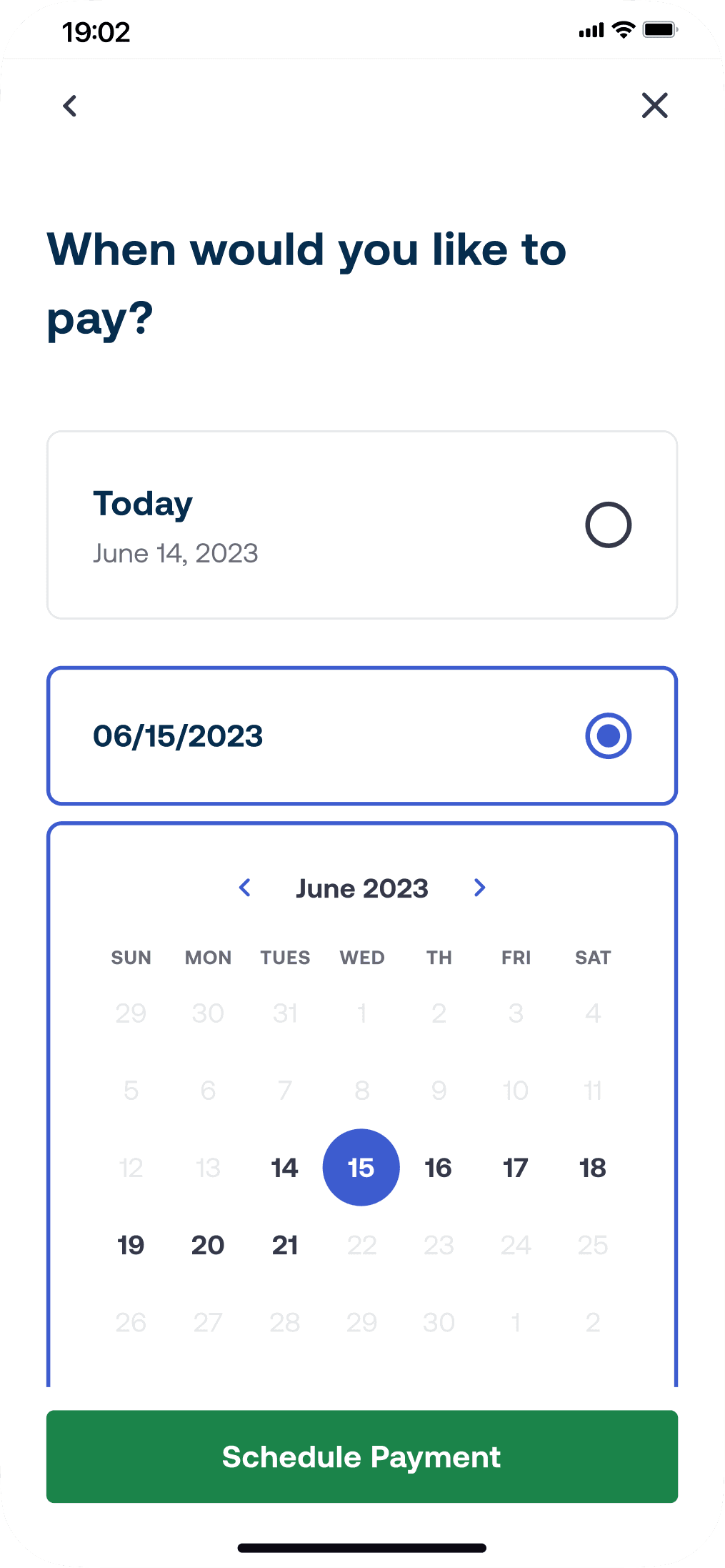Select June 18 on the calendar
Screen dimensions: 725x1568
[593, 1168]
